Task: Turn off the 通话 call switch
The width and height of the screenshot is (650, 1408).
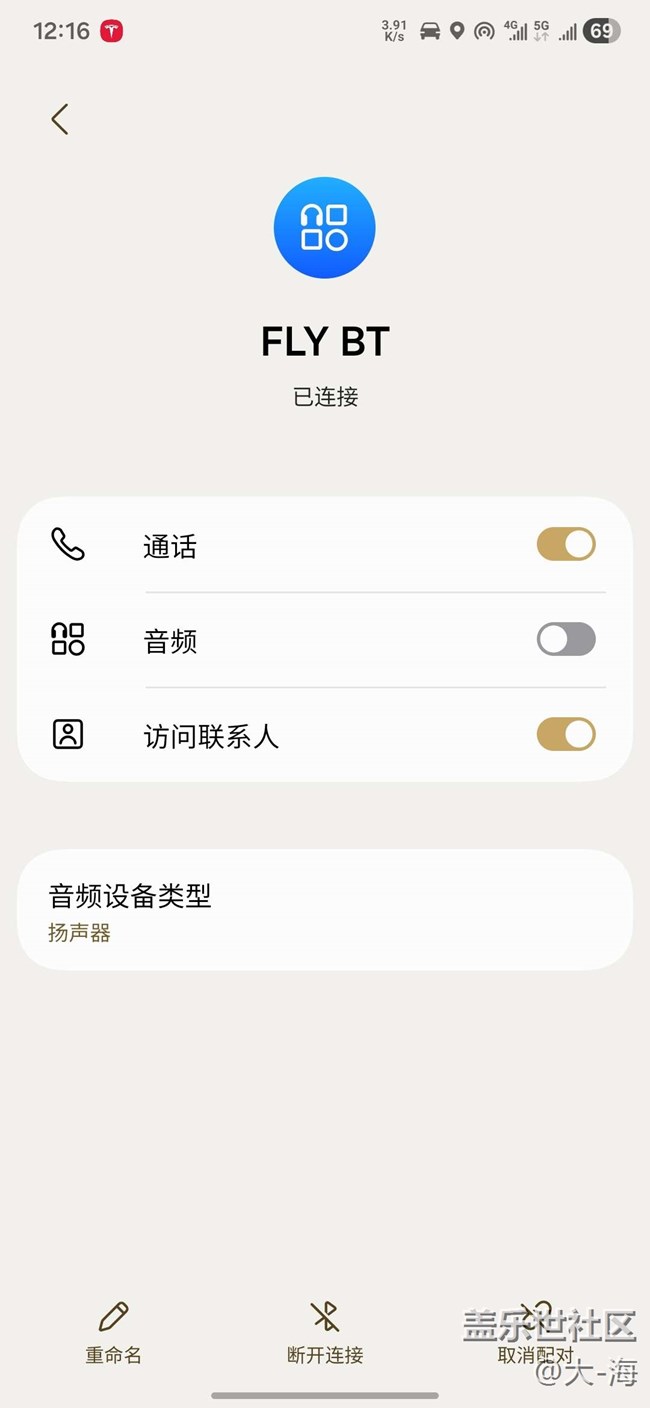Action: tap(565, 545)
